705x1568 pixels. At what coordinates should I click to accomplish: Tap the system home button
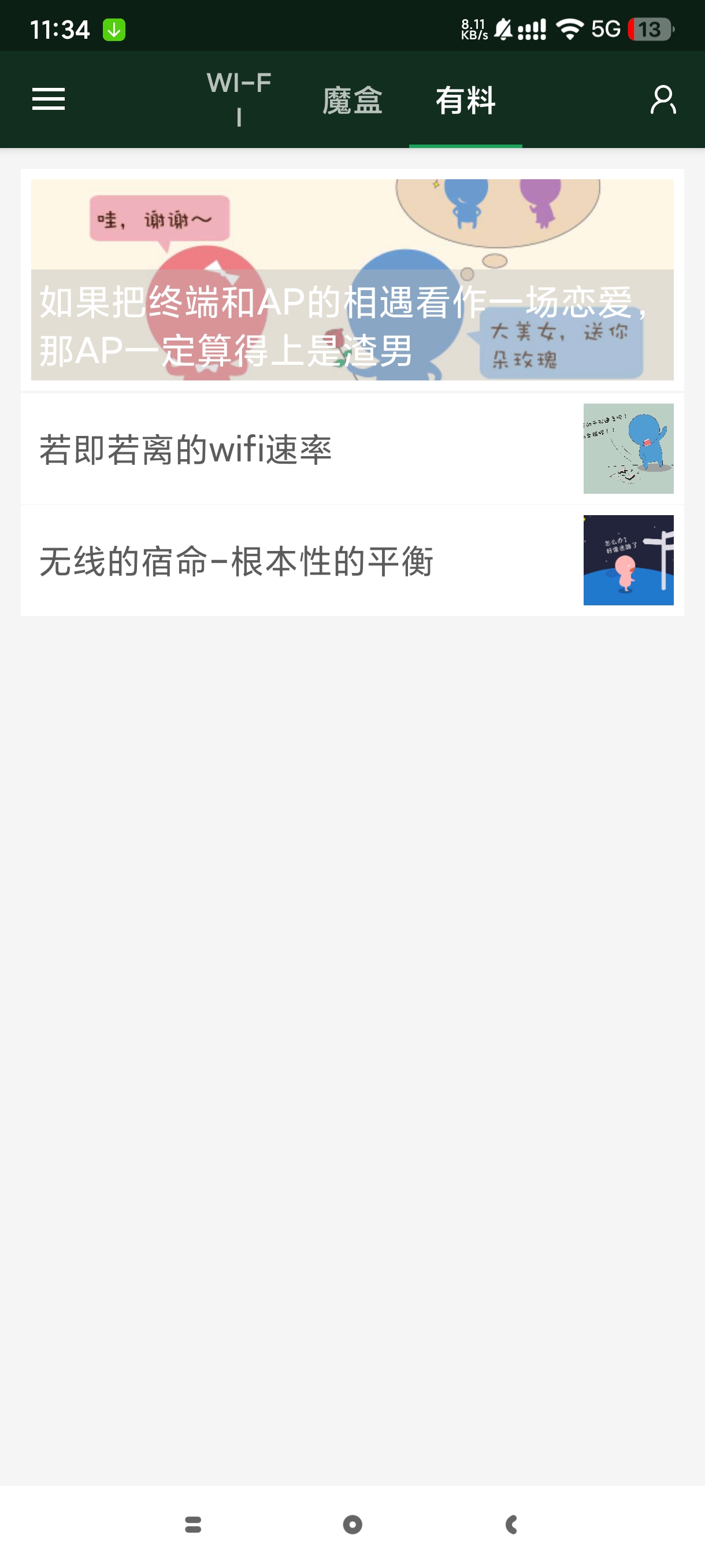click(x=352, y=1524)
